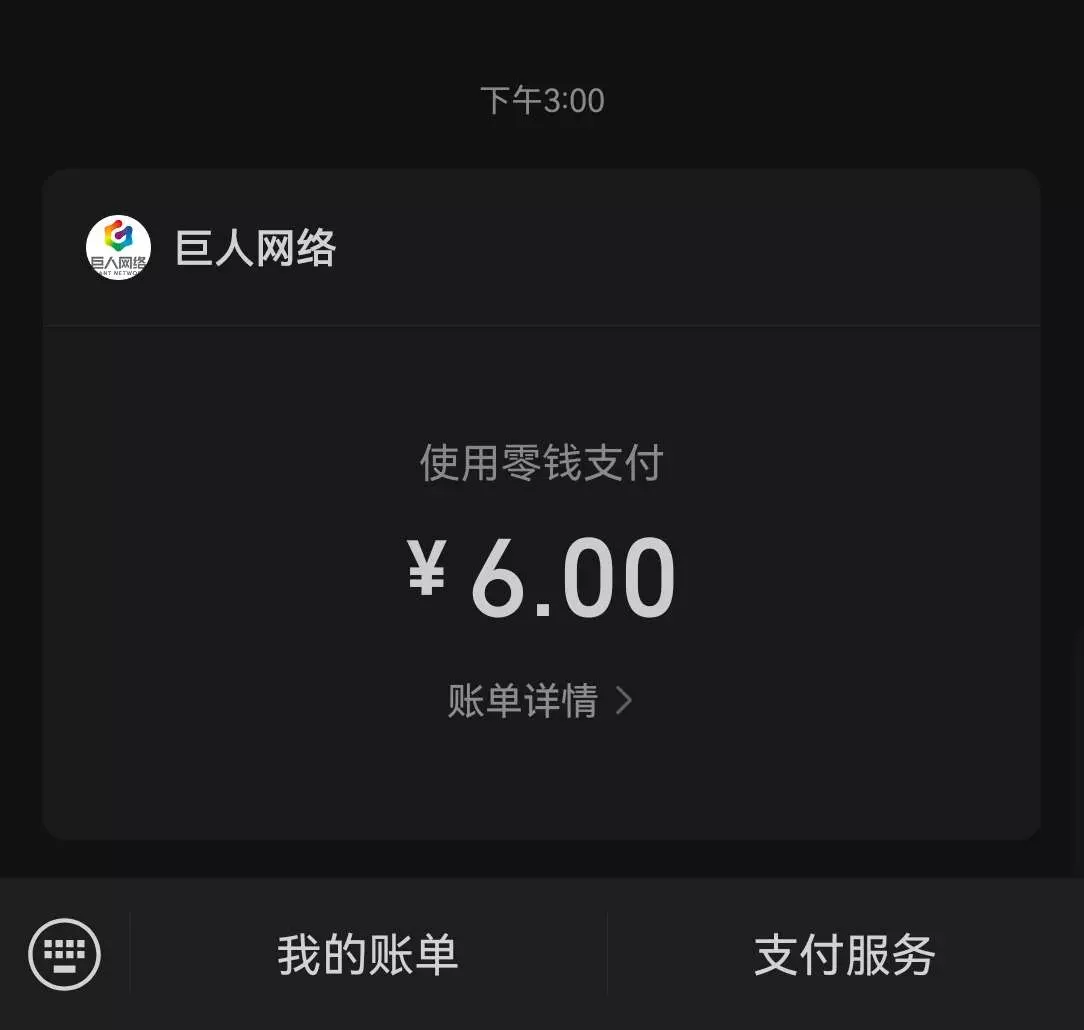This screenshot has height=1030, width=1084.
Task: Open 支付服务 menu
Action: (845, 955)
